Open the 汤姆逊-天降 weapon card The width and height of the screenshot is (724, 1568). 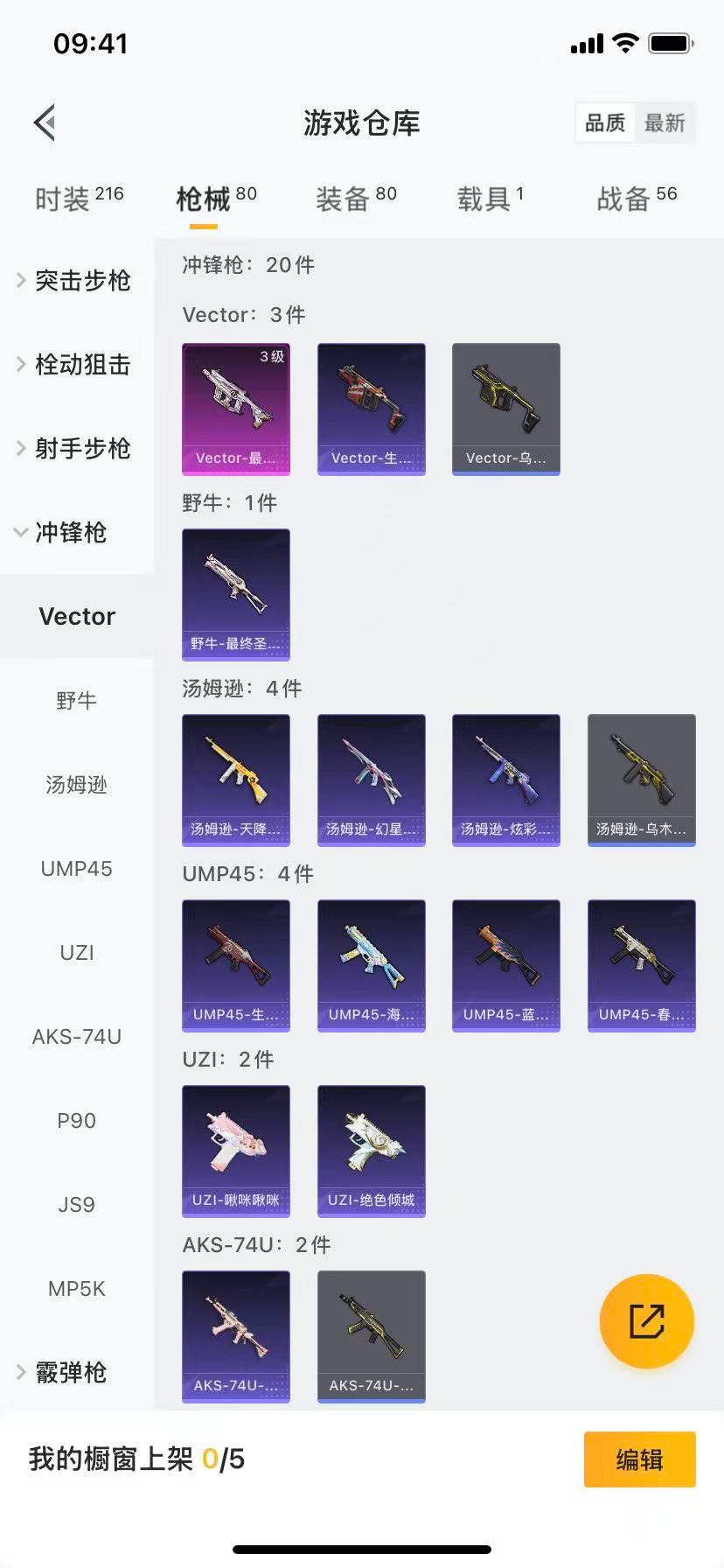235,780
